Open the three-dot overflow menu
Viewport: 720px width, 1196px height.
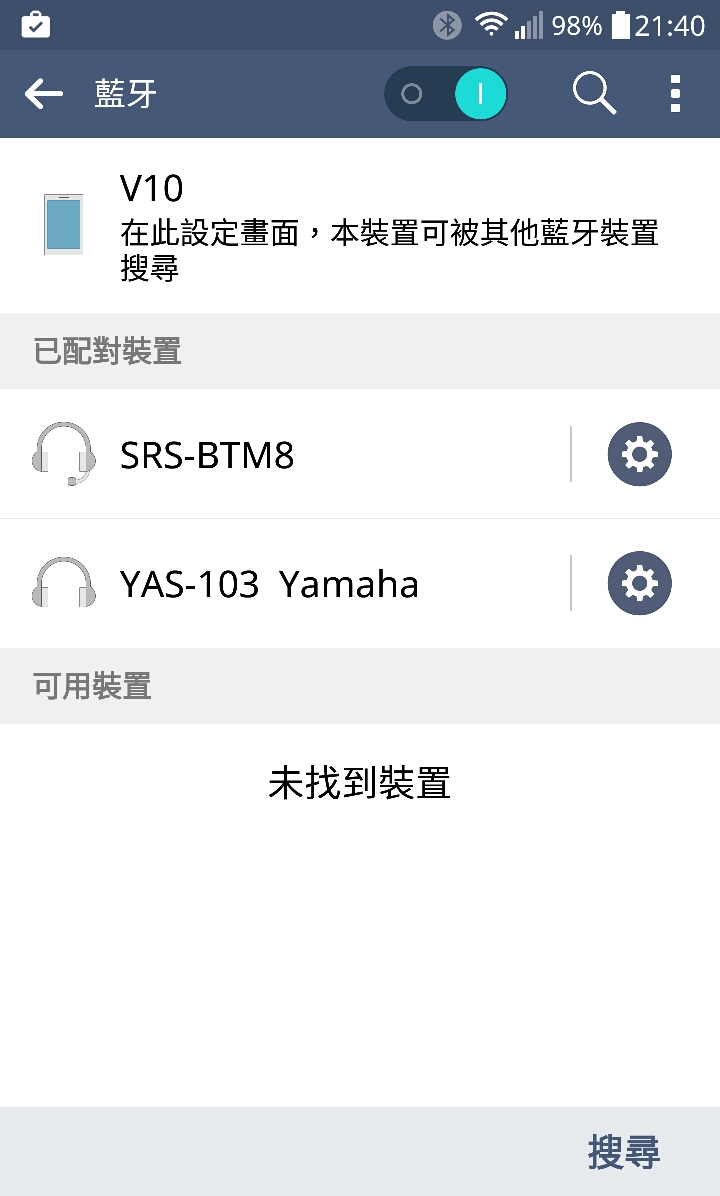[675, 94]
